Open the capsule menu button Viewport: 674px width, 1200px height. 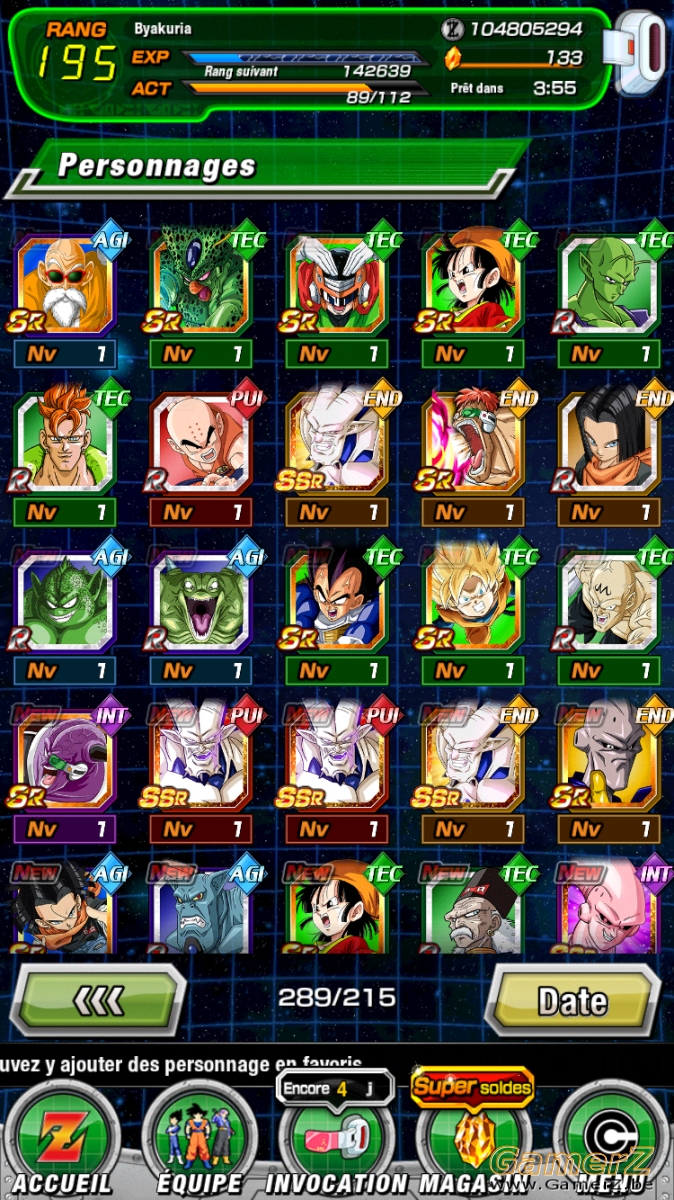[612, 1140]
